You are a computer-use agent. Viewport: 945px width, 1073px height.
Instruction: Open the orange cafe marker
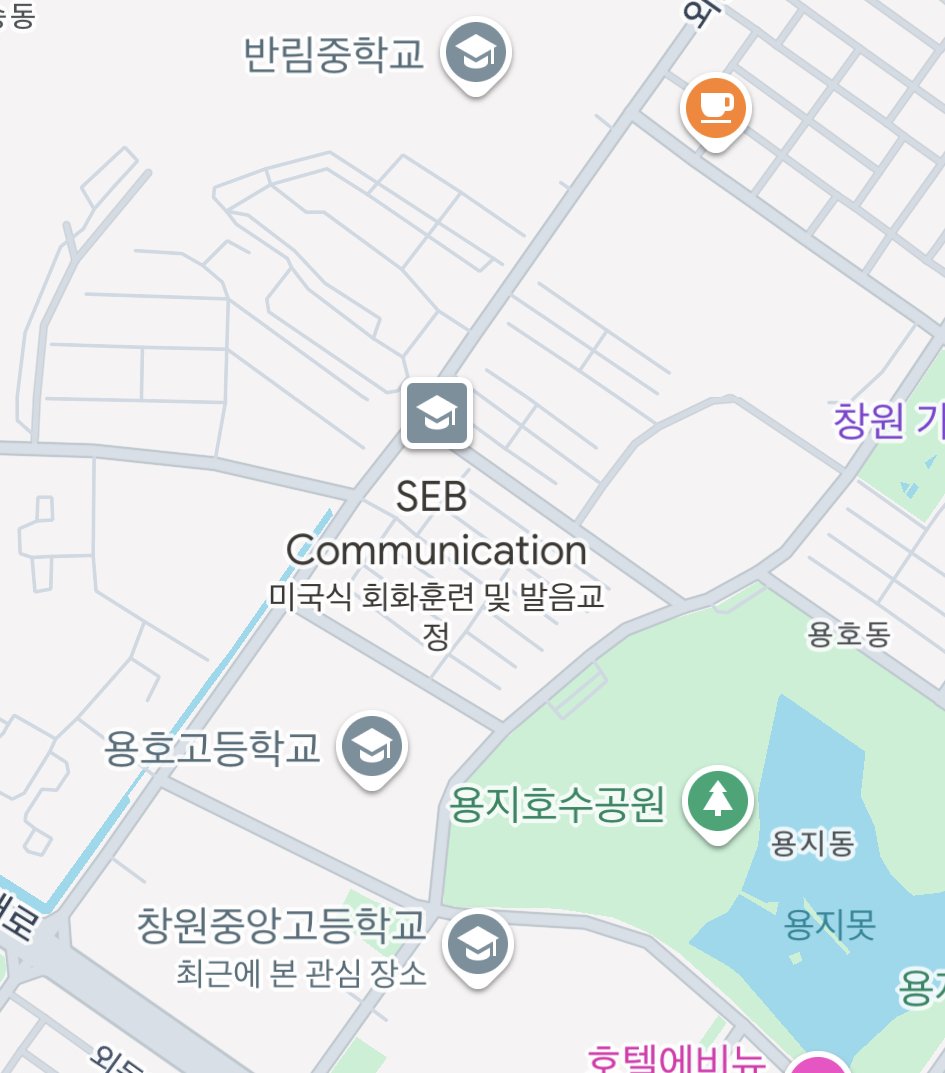point(715,106)
